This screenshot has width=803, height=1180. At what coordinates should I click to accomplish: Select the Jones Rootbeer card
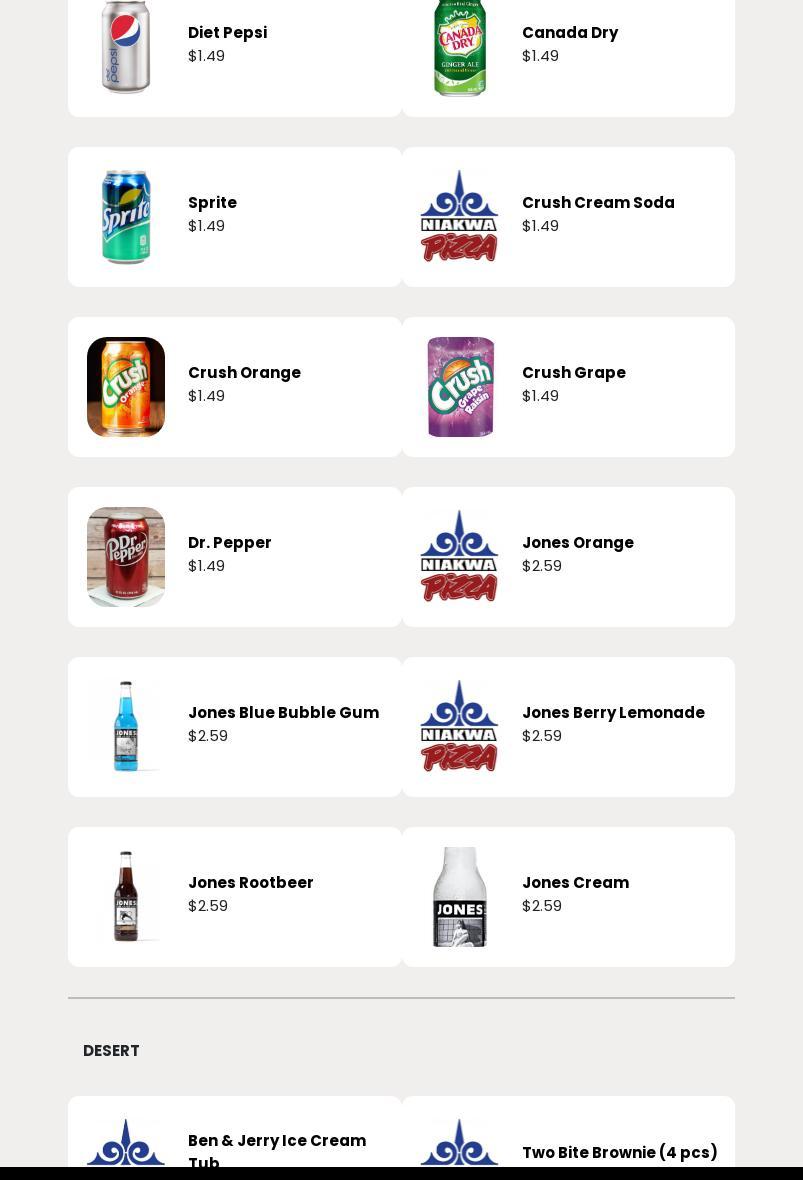point(234,897)
